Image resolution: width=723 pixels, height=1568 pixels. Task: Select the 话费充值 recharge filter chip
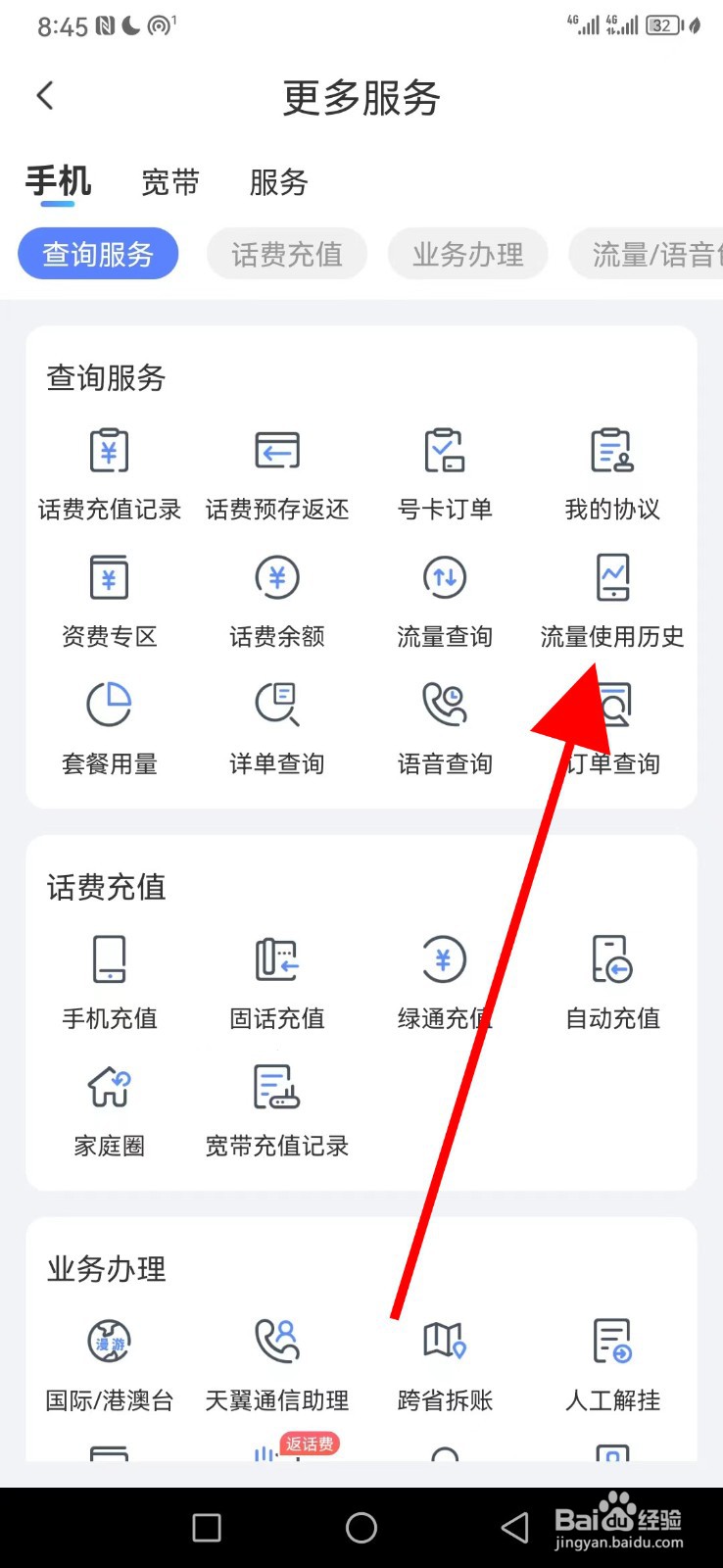286,253
